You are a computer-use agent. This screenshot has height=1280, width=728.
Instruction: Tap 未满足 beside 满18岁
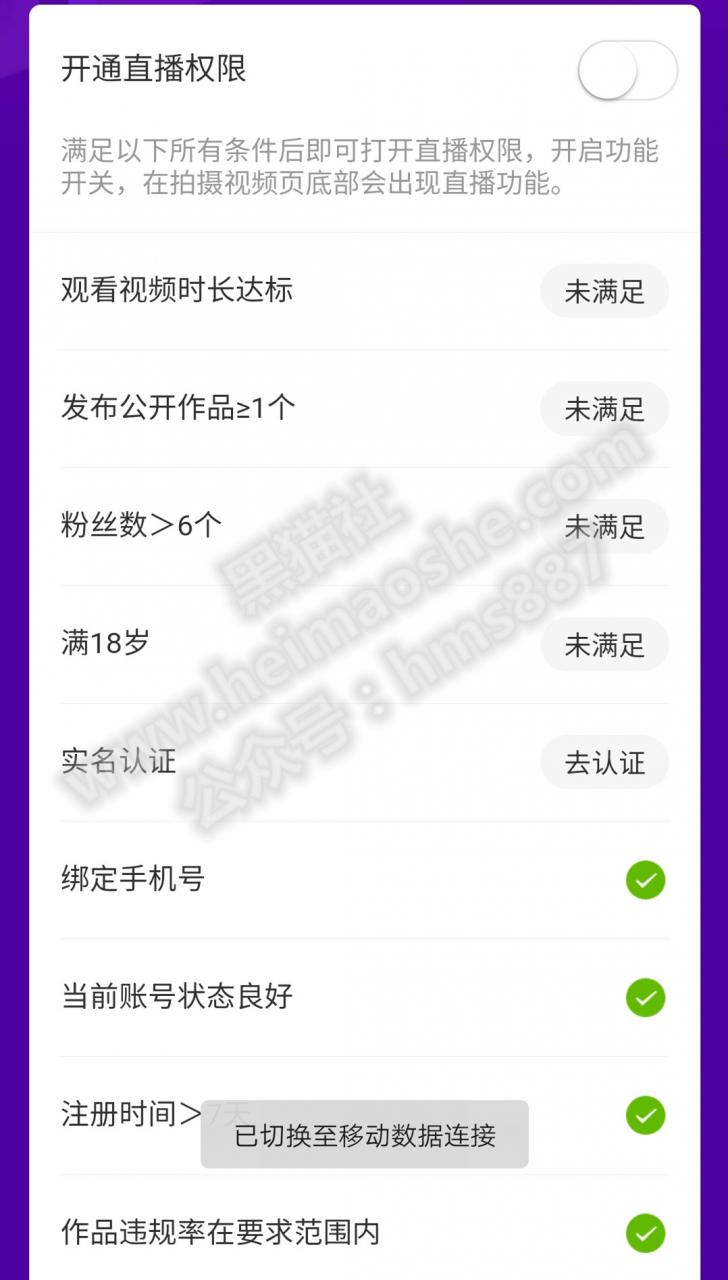coord(605,645)
